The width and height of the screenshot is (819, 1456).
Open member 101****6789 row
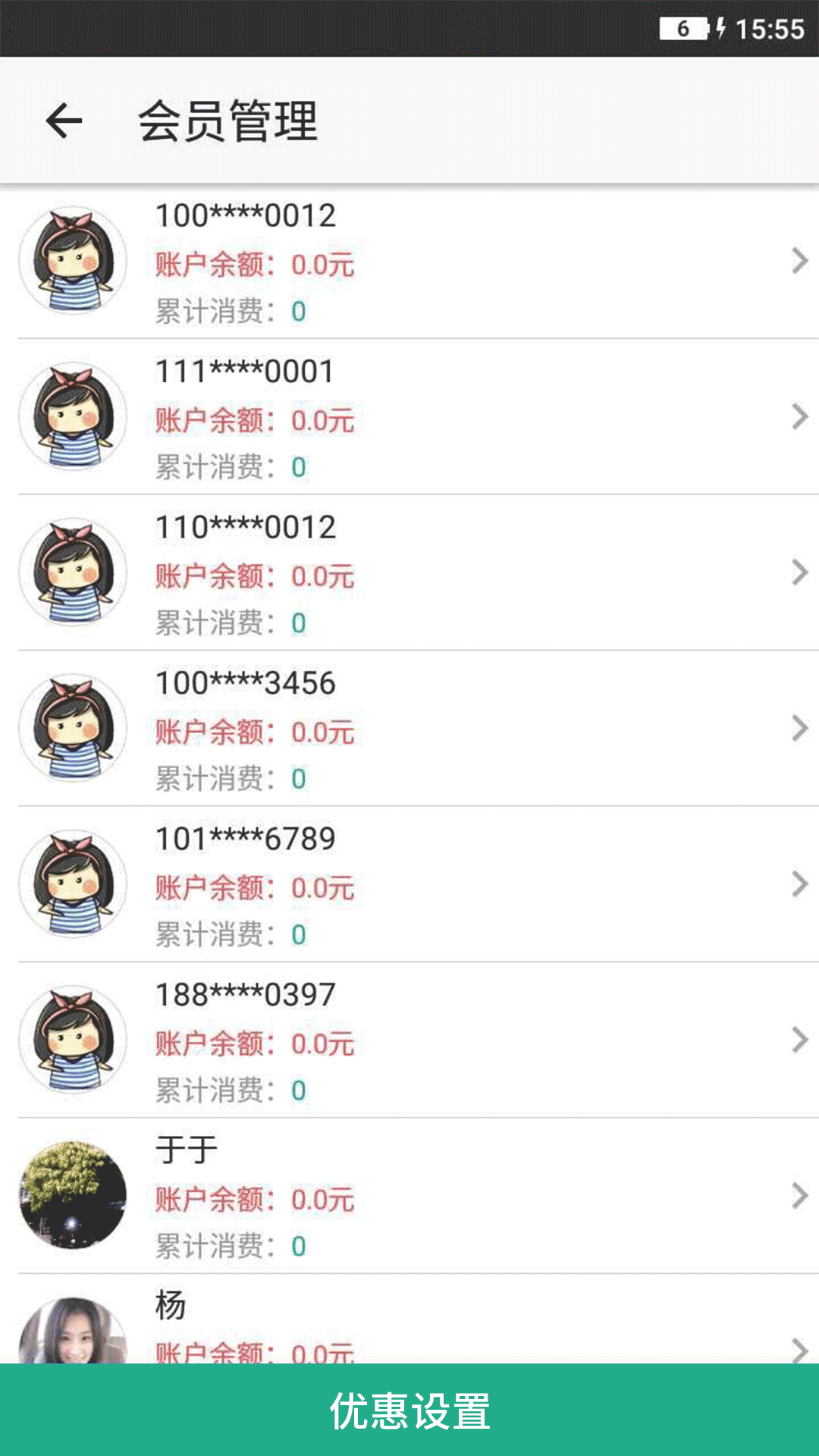click(x=409, y=885)
